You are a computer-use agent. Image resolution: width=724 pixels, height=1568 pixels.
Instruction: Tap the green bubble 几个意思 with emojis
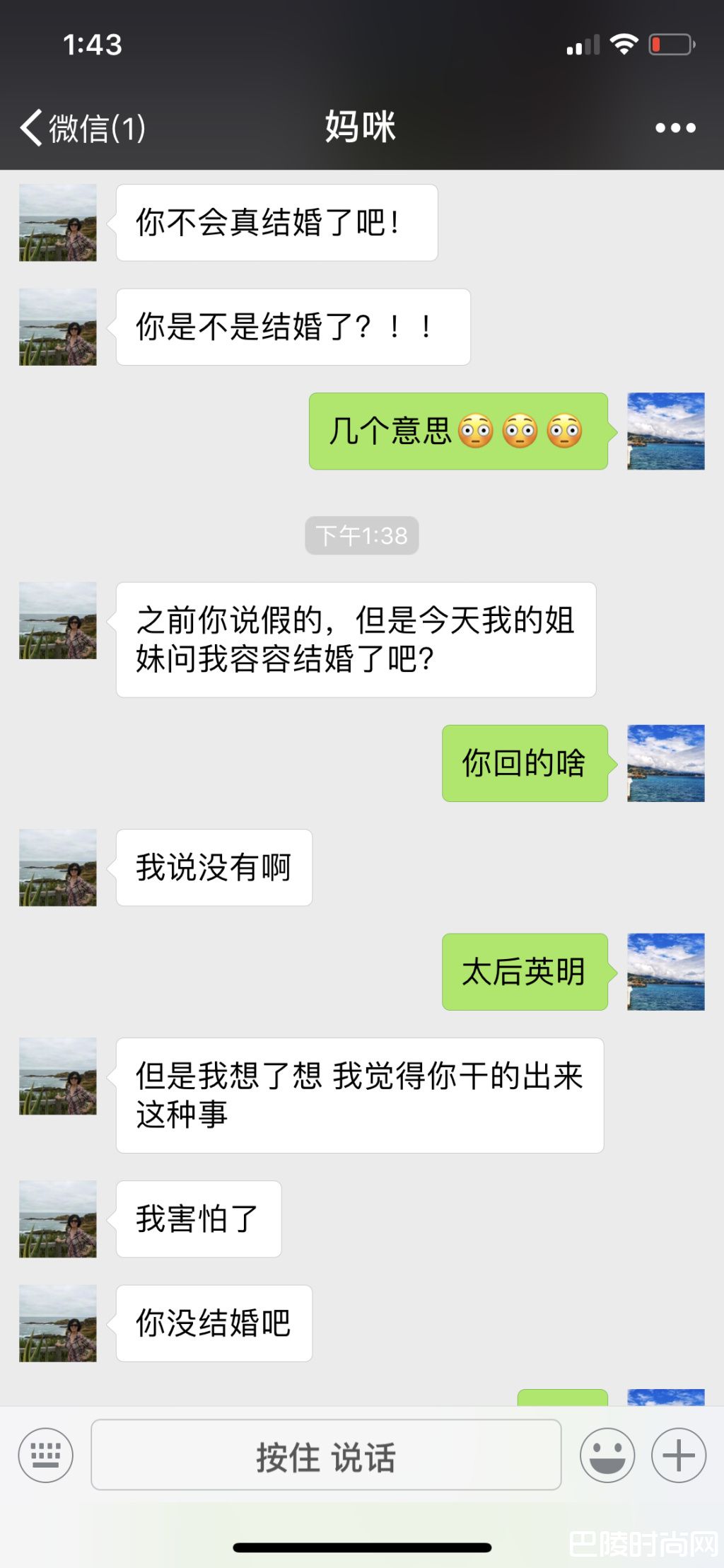(456, 433)
